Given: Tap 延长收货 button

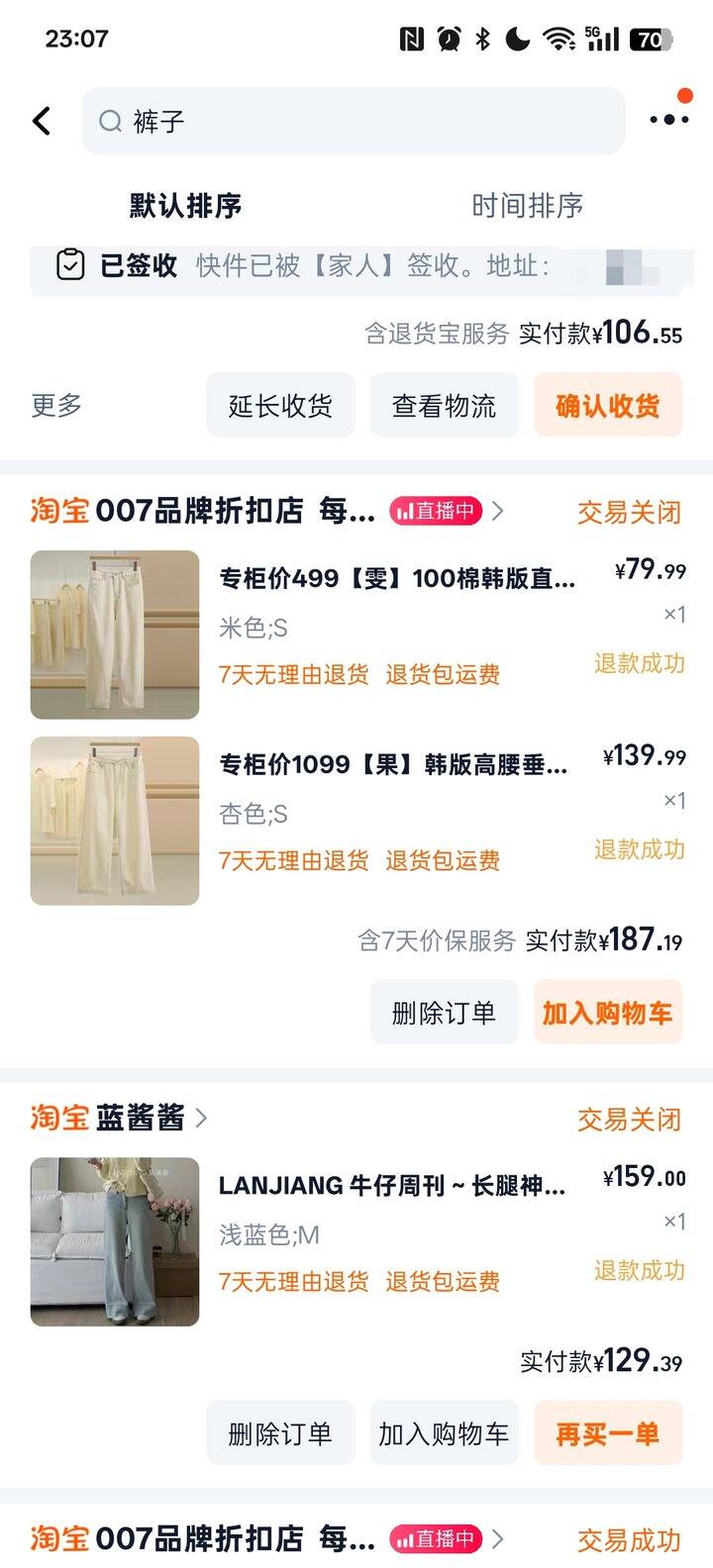Looking at the screenshot, I should (x=280, y=405).
